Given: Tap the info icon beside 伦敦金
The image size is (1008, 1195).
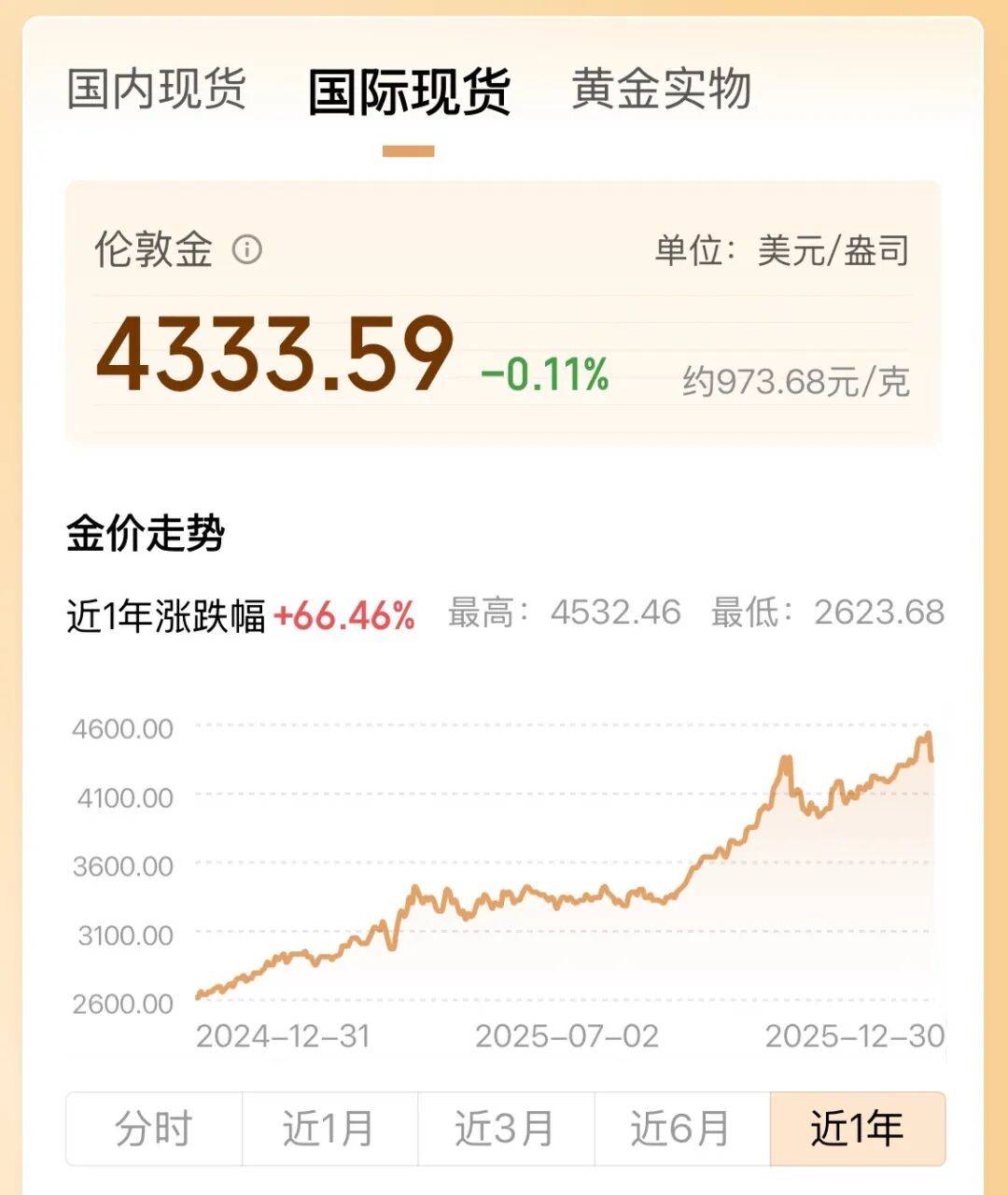Looking at the screenshot, I should tap(247, 249).
